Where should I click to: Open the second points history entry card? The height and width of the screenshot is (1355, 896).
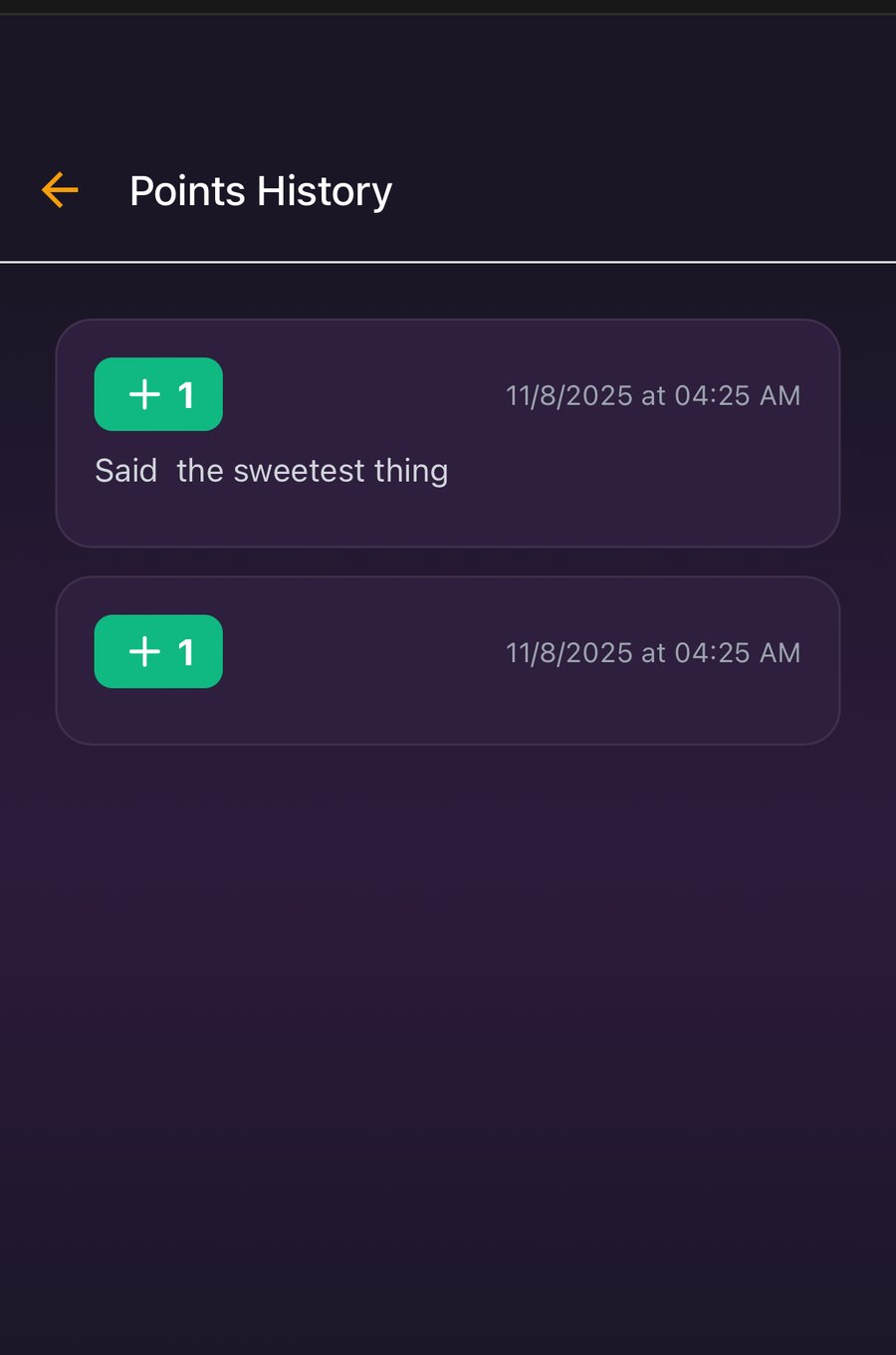pos(448,659)
